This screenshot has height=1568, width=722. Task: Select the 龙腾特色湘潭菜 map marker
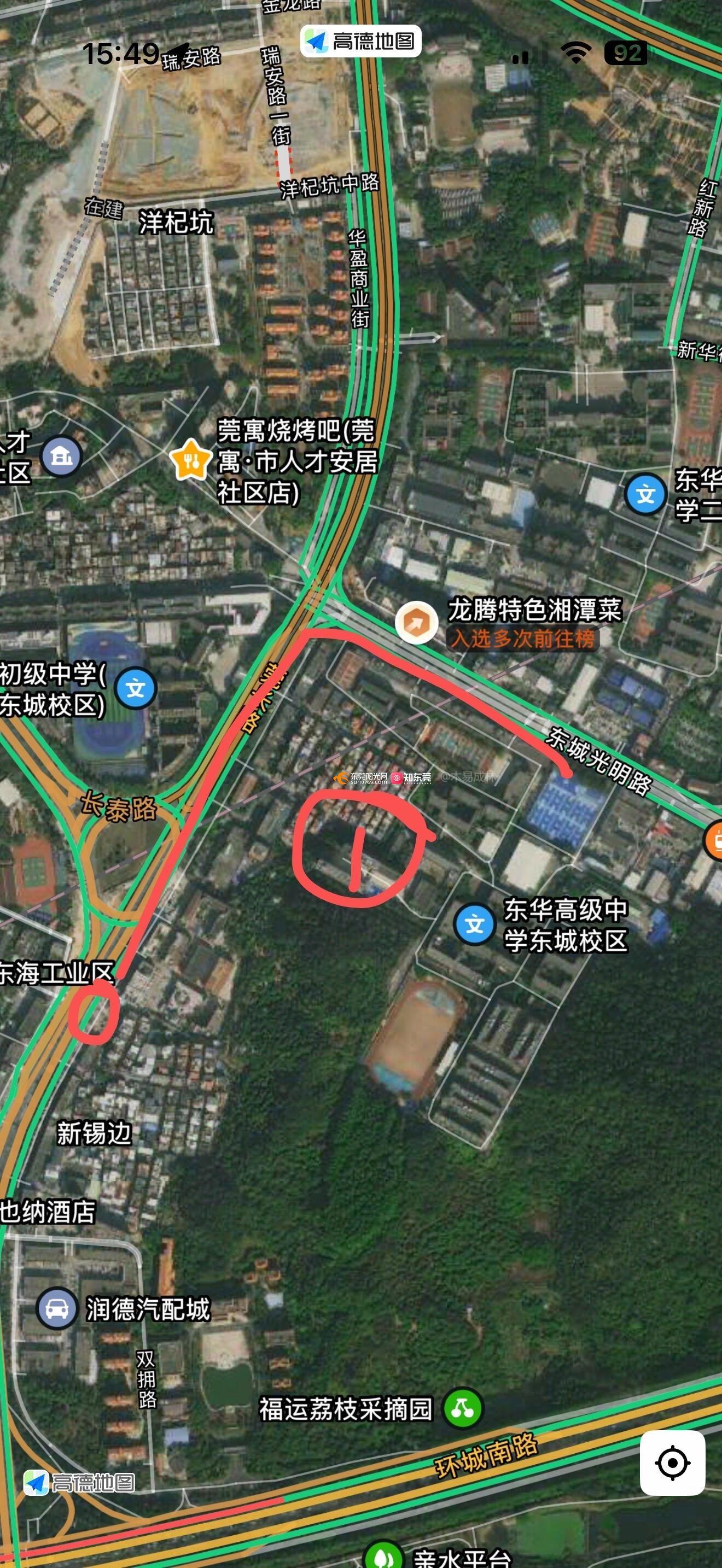coord(417,623)
